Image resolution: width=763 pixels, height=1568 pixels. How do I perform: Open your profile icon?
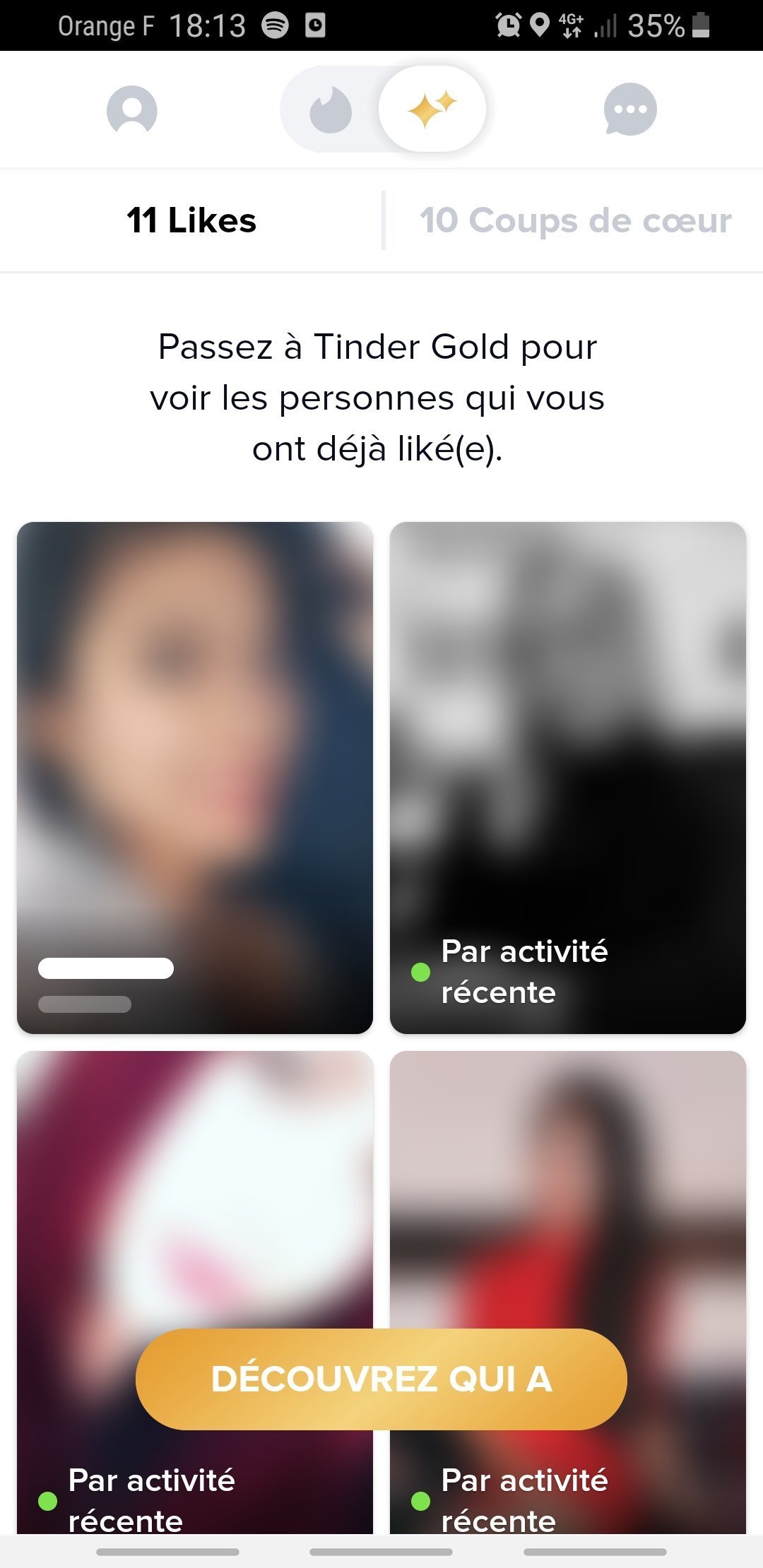[x=131, y=109]
